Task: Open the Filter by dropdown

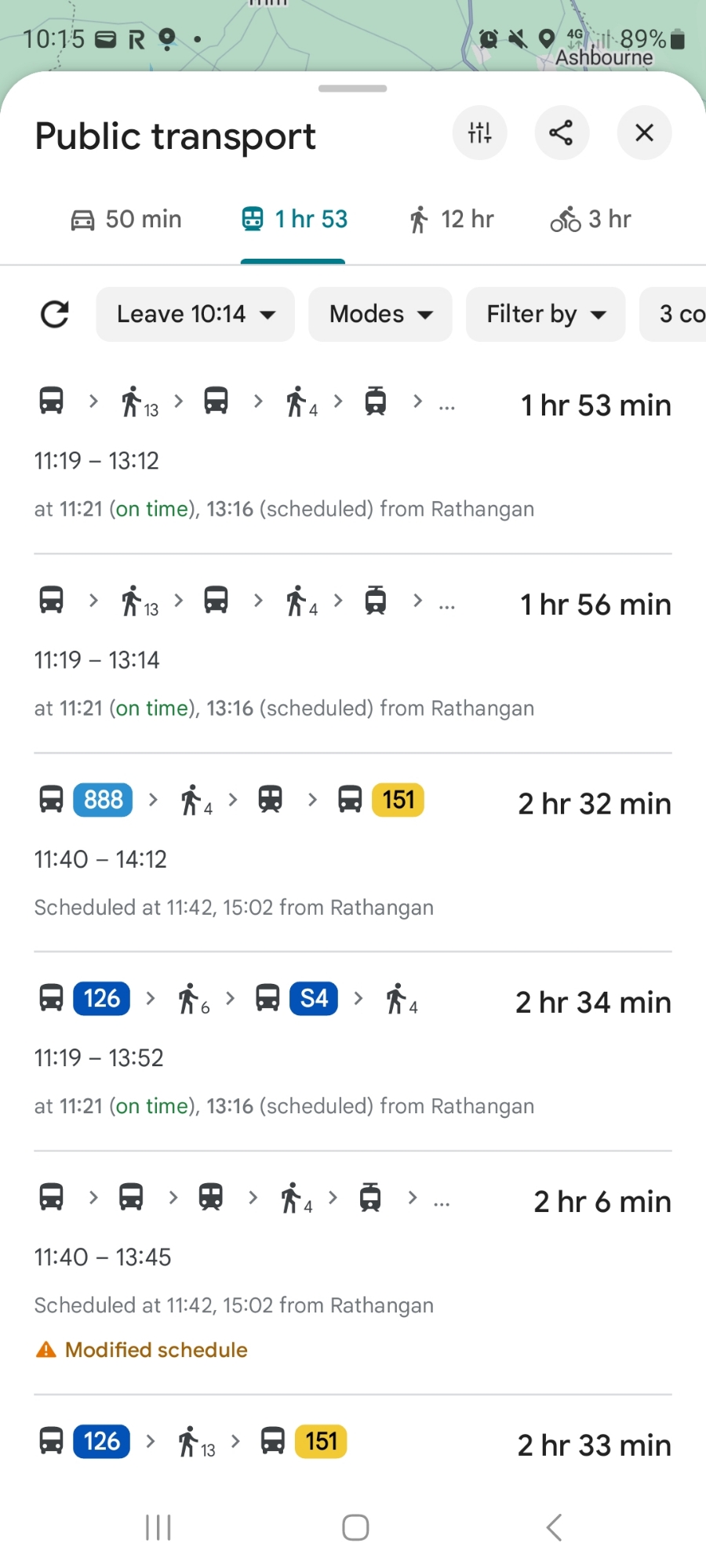Action: pyautogui.click(x=545, y=314)
